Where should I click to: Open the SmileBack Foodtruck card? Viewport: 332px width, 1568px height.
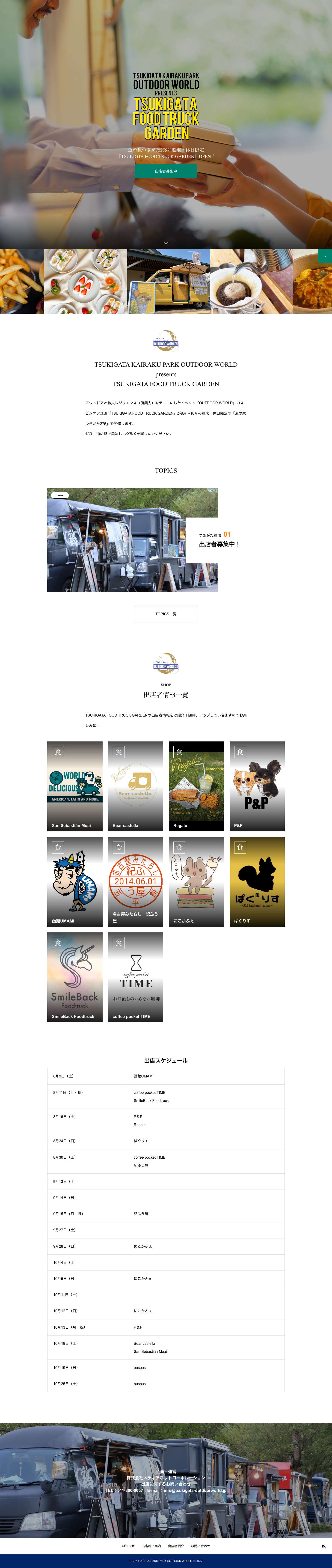(75, 977)
